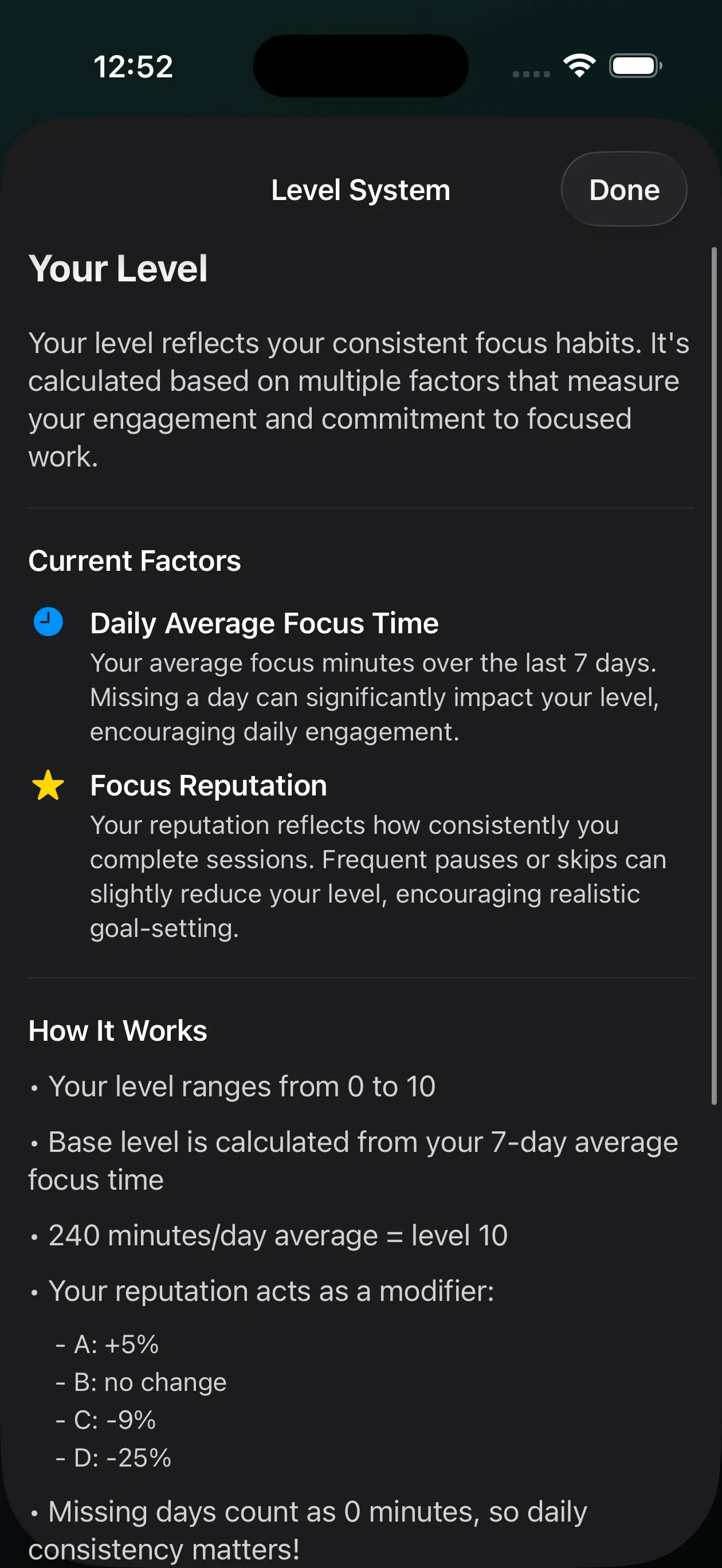Screen dimensions: 722x1568
Task: Select the Daily Average Focus Time label
Action: click(264, 622)
